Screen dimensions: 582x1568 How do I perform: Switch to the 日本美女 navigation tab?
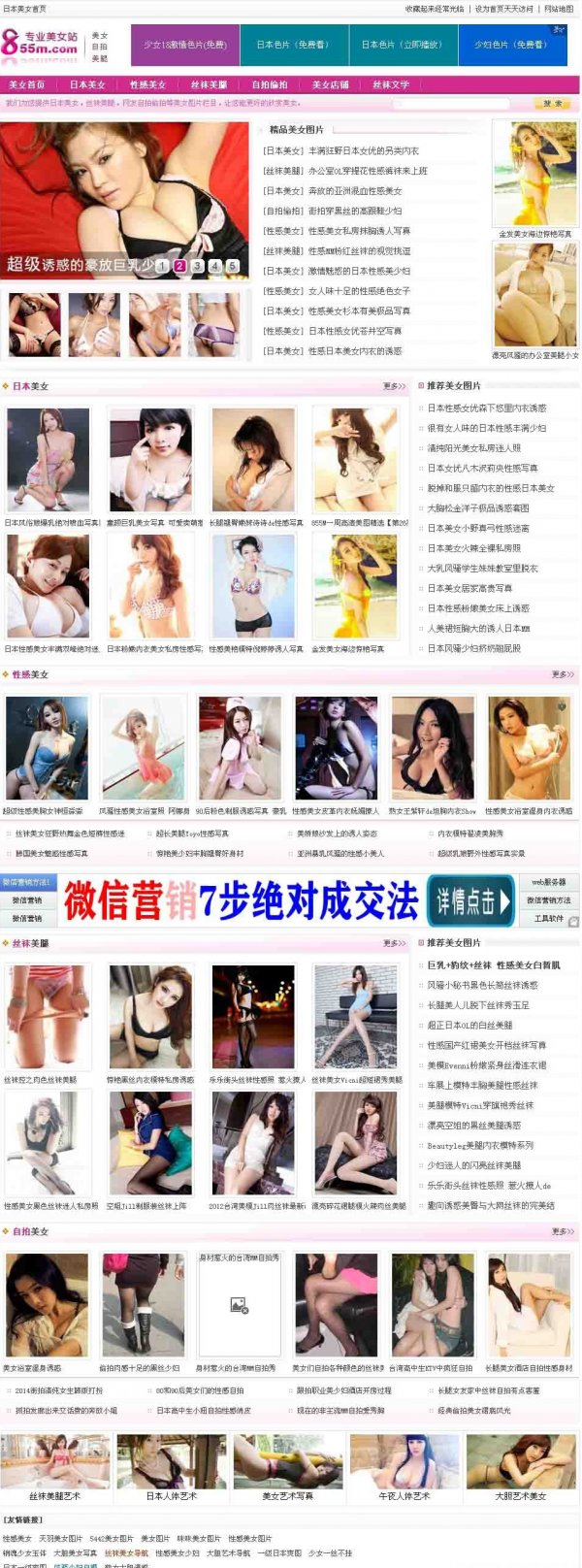click(x=87, y=84)
